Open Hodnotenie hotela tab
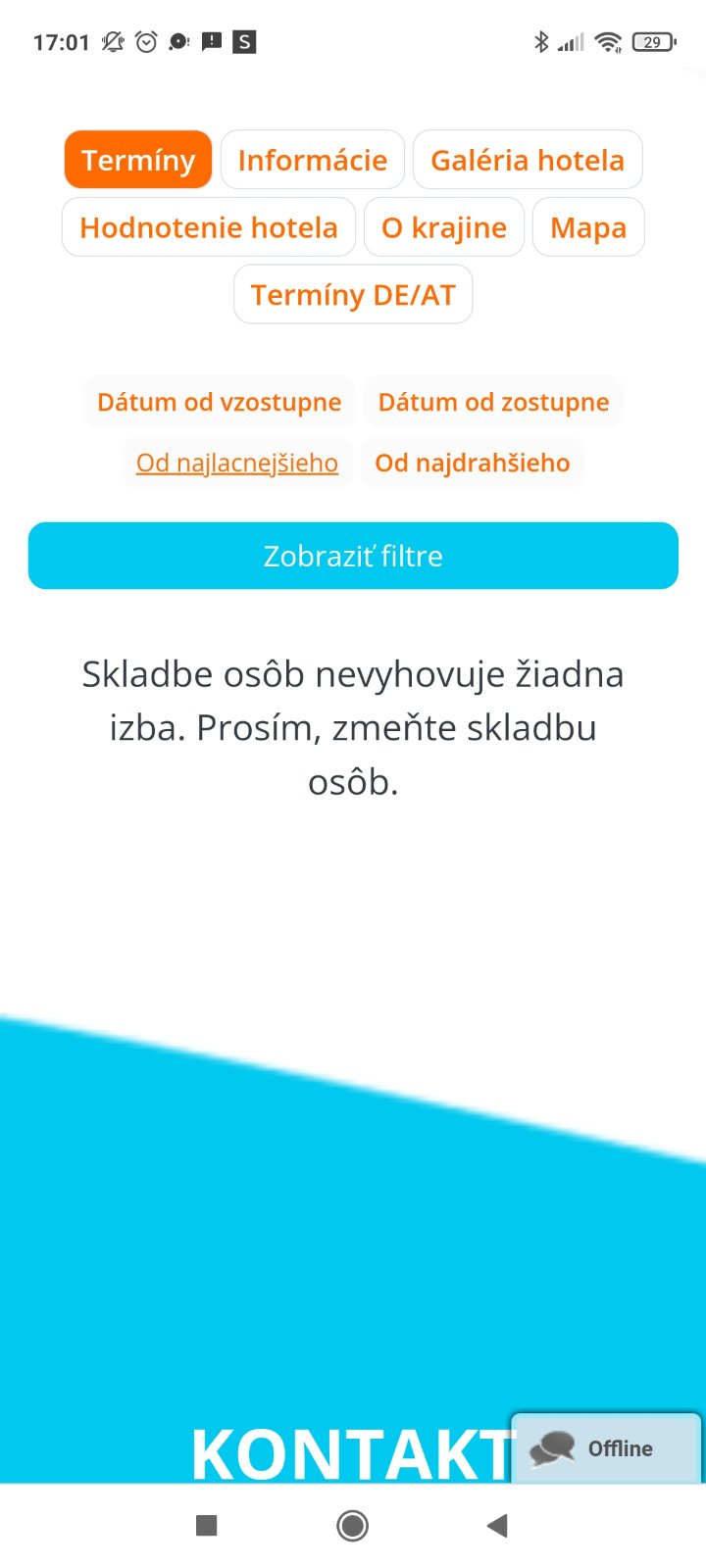Image resolution: width=706 pixels, height=1568 pixels. click(209, 227)
